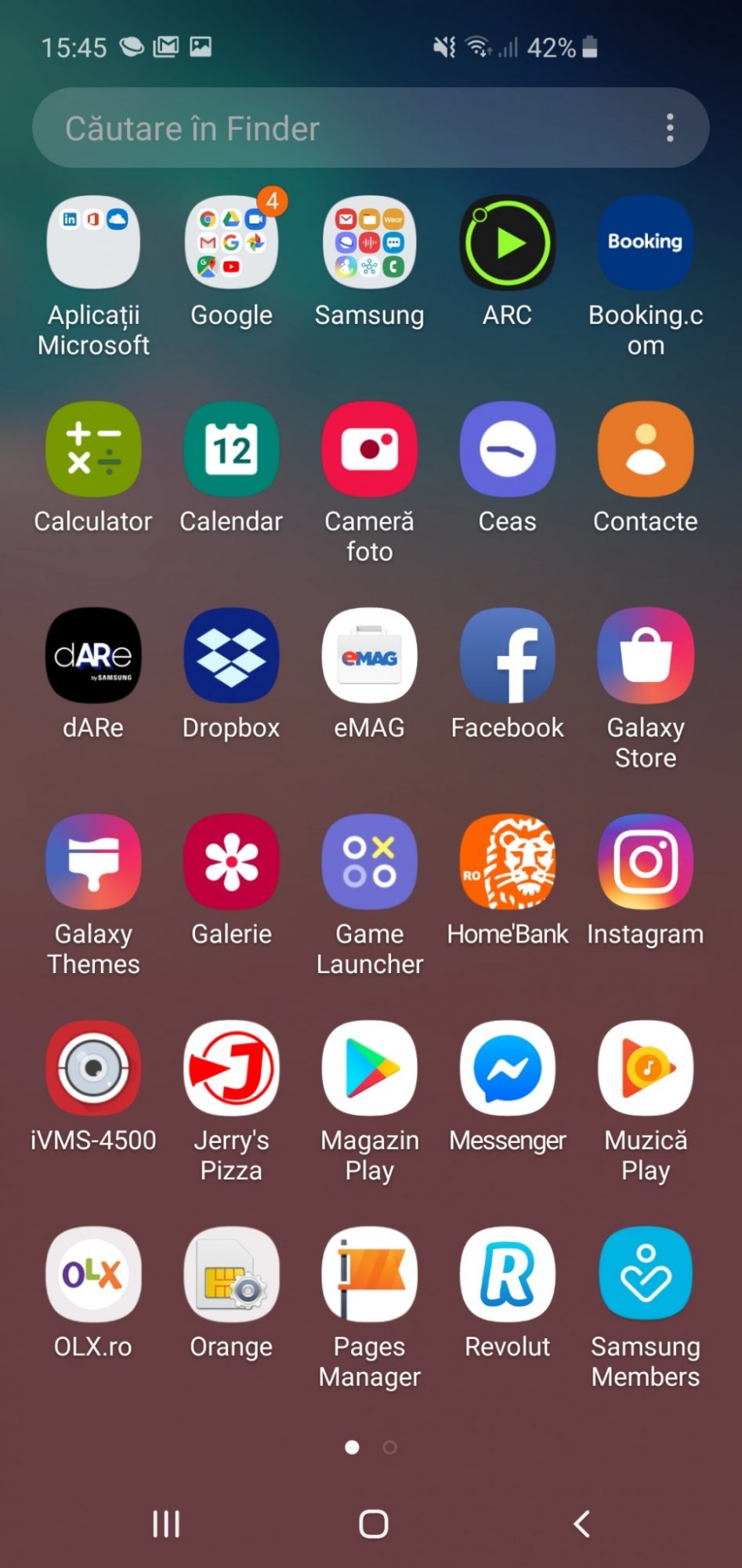Image resolution: width=742 pixels, height=1568 pixels.
Task: Open the Aplicații Microsoft folder
Action: (x=93, y=243)
